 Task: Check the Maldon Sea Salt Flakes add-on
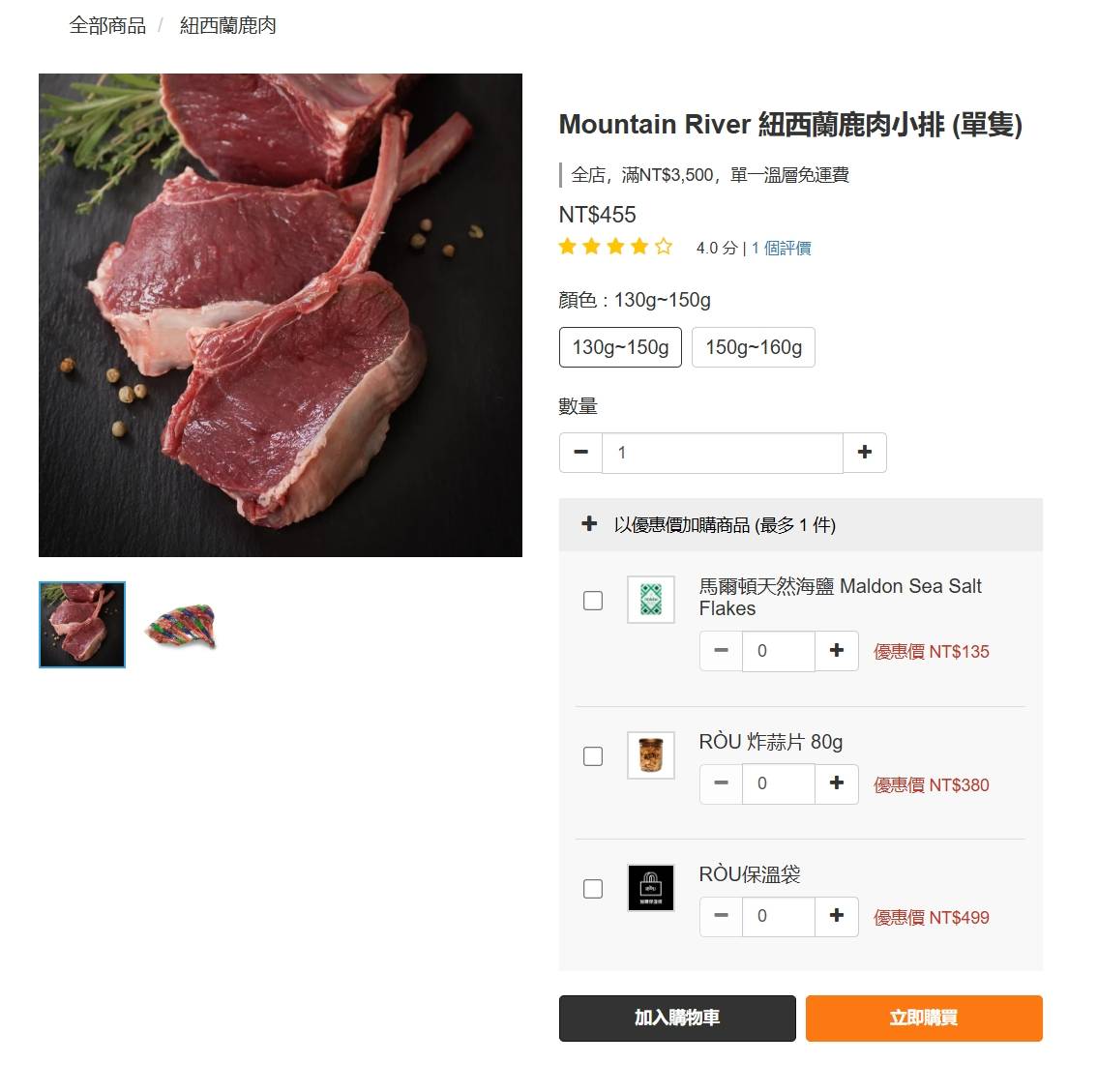click(x=593, y=601)
